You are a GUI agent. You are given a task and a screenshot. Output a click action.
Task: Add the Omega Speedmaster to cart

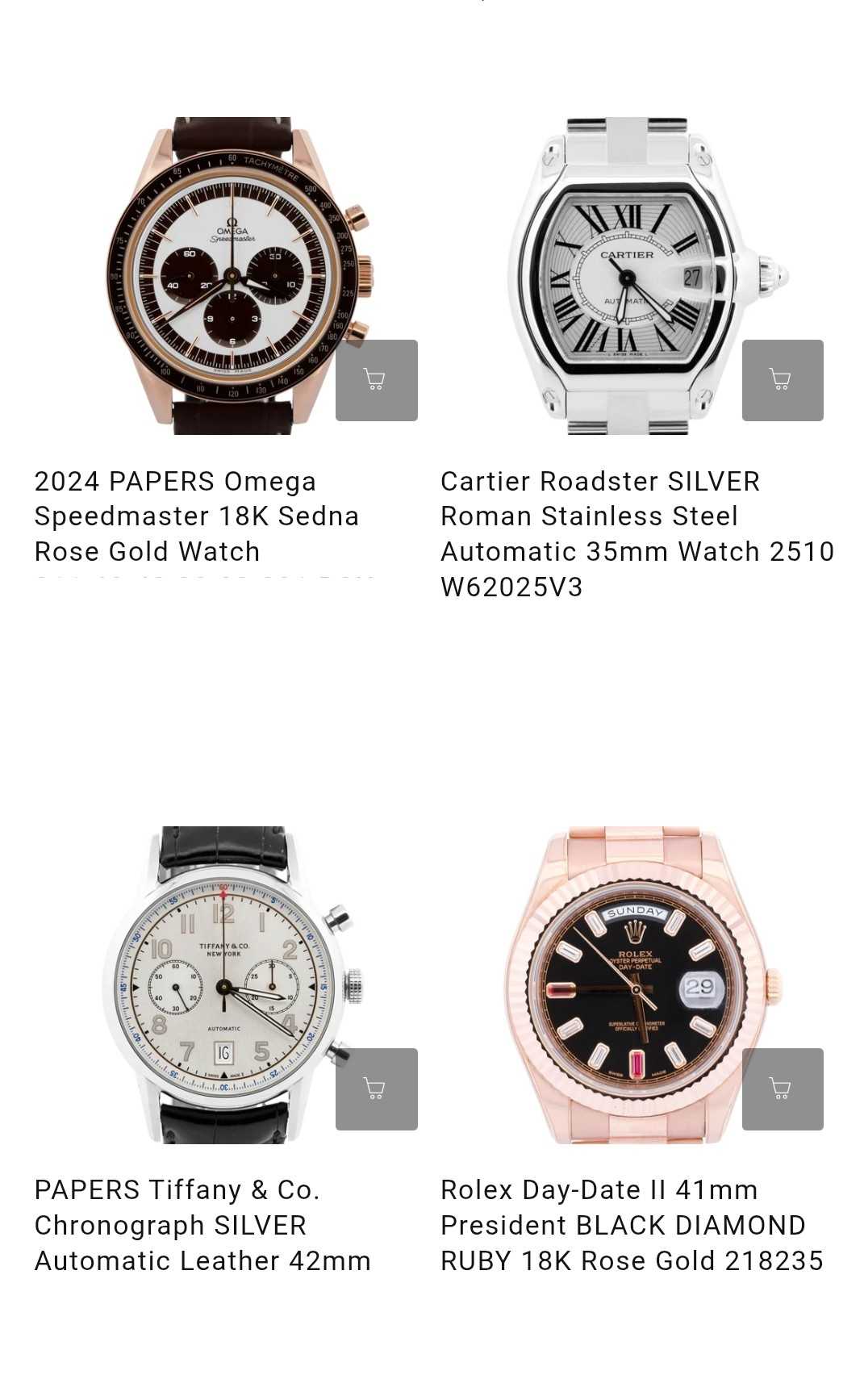[x=376, y=380]
